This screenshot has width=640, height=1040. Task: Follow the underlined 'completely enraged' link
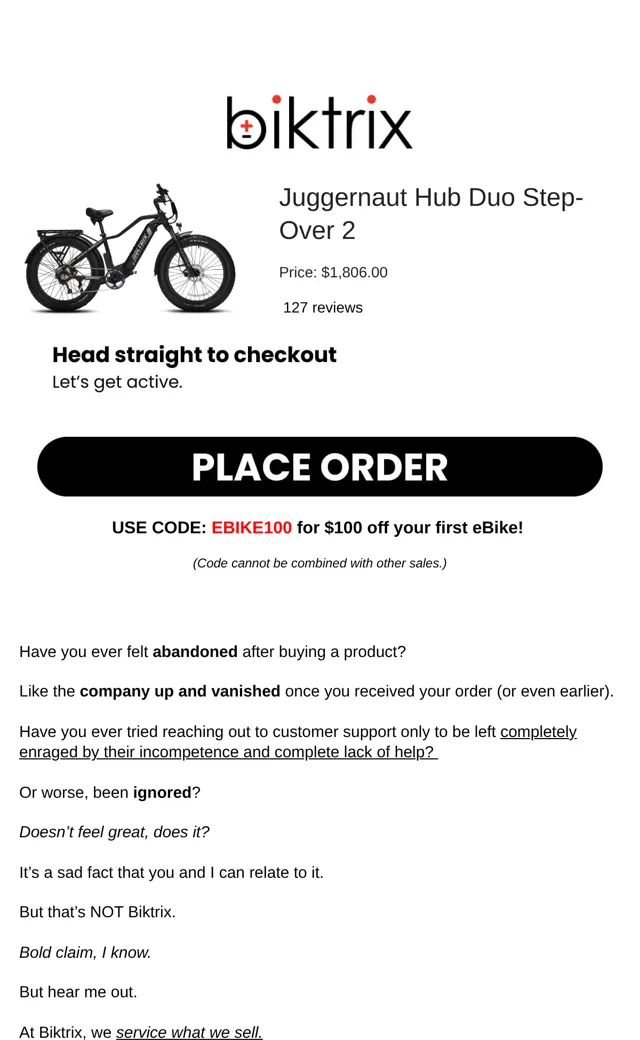298,742
